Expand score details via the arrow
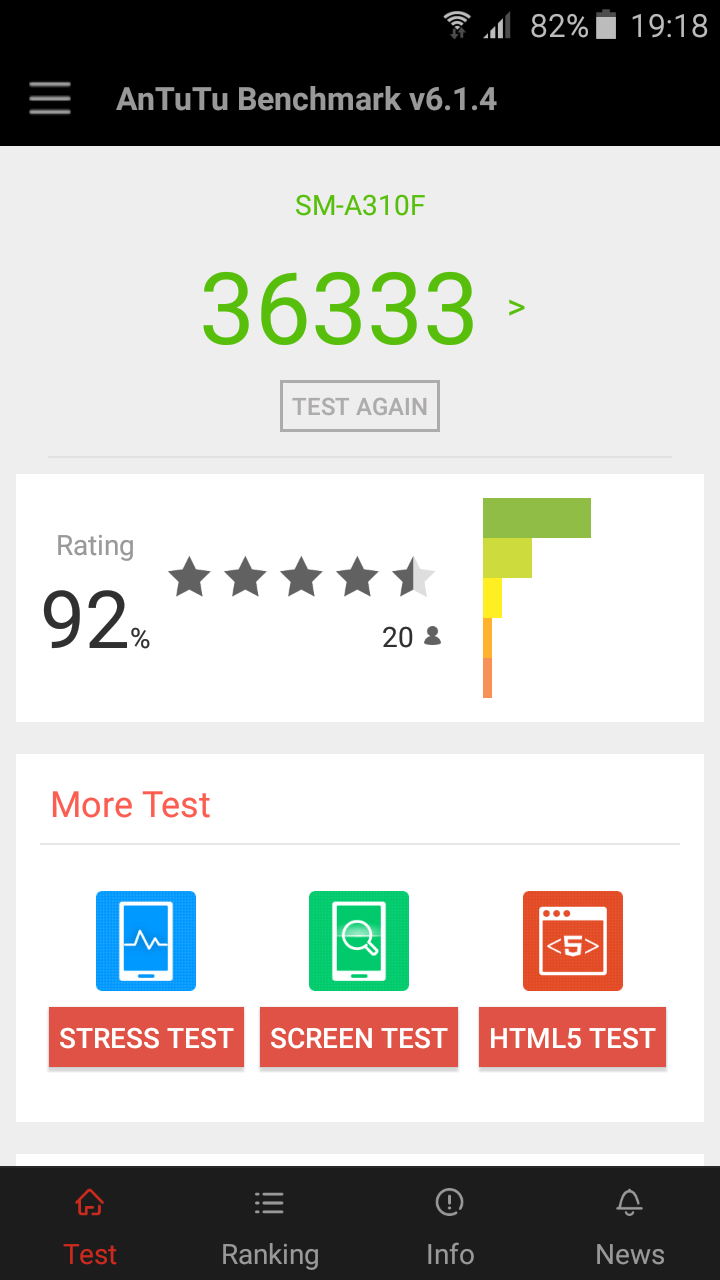Screen dimensions: 720x1280 pyautogui.click(x=516, y=306)
